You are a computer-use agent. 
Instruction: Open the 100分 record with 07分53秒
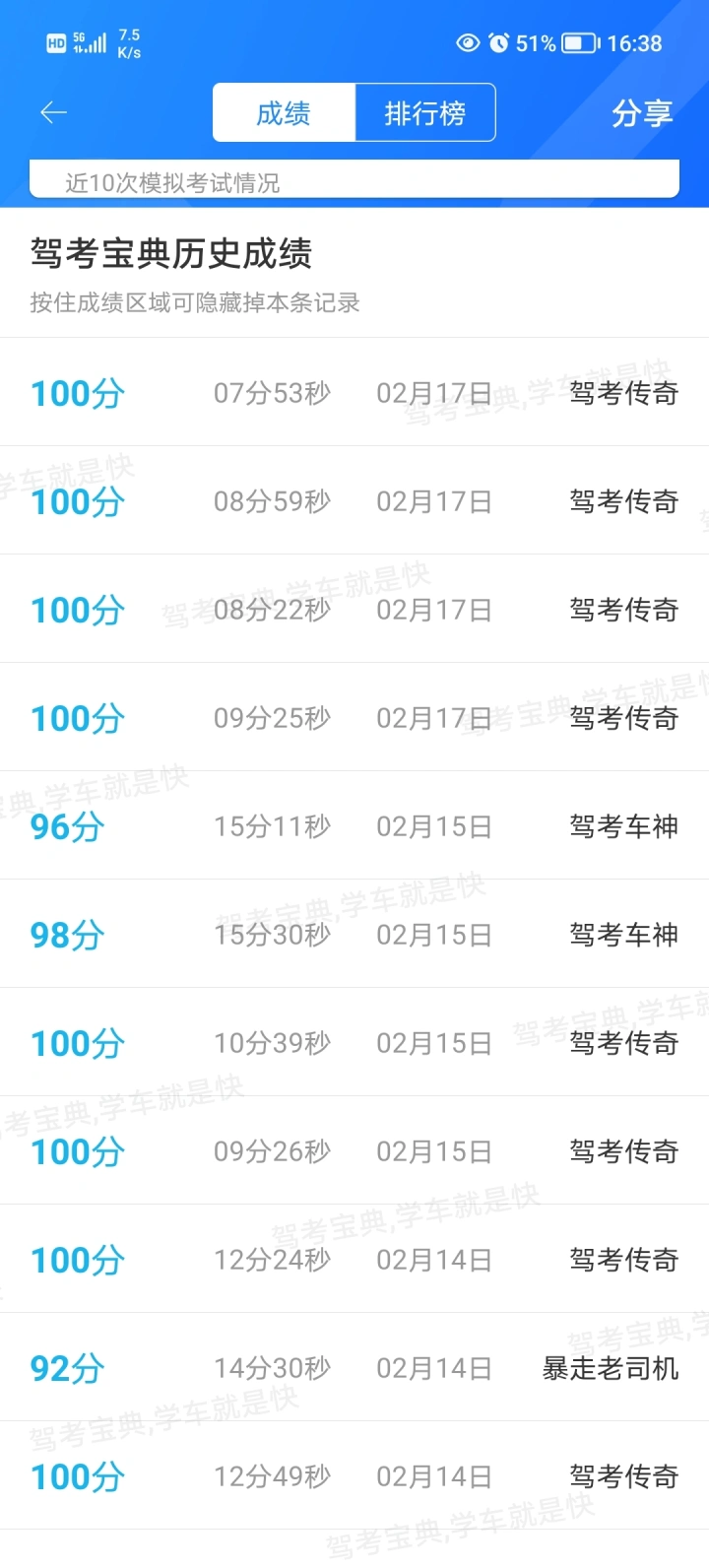[x=354, y=392]
